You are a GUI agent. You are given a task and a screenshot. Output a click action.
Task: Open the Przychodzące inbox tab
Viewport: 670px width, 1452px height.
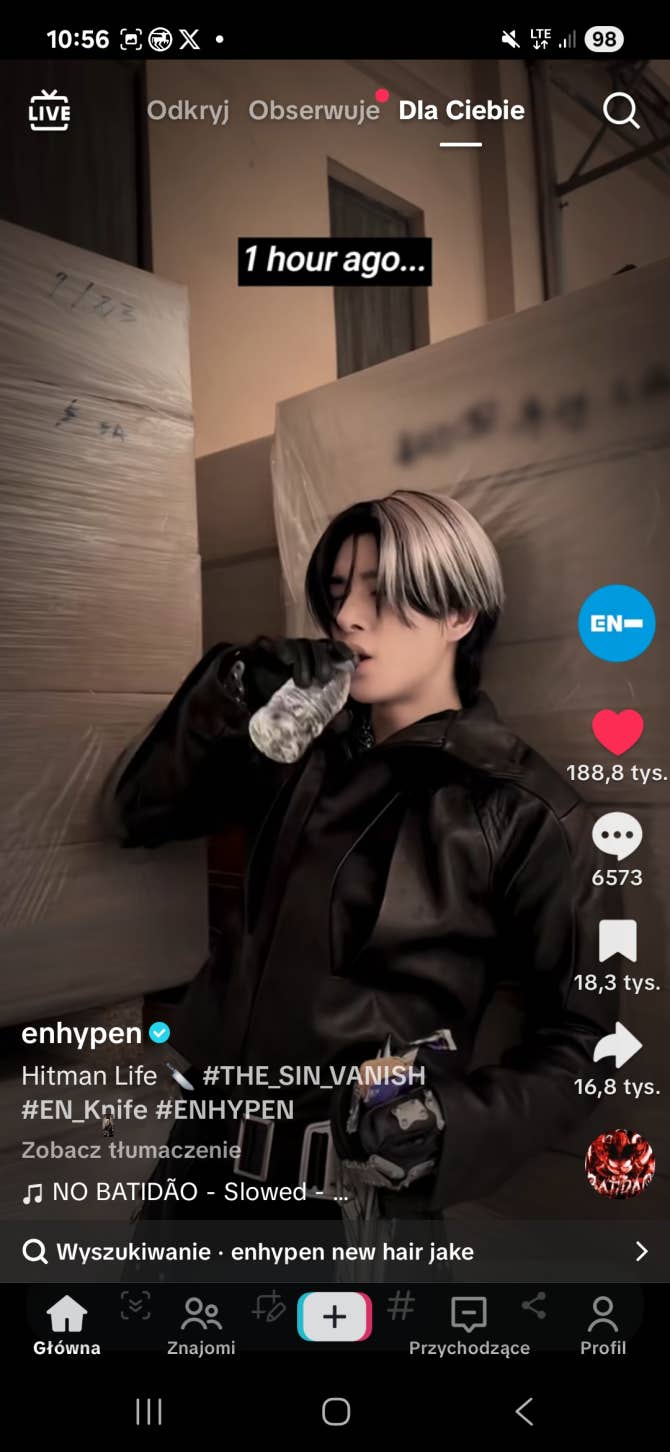tap(469, 1326)
